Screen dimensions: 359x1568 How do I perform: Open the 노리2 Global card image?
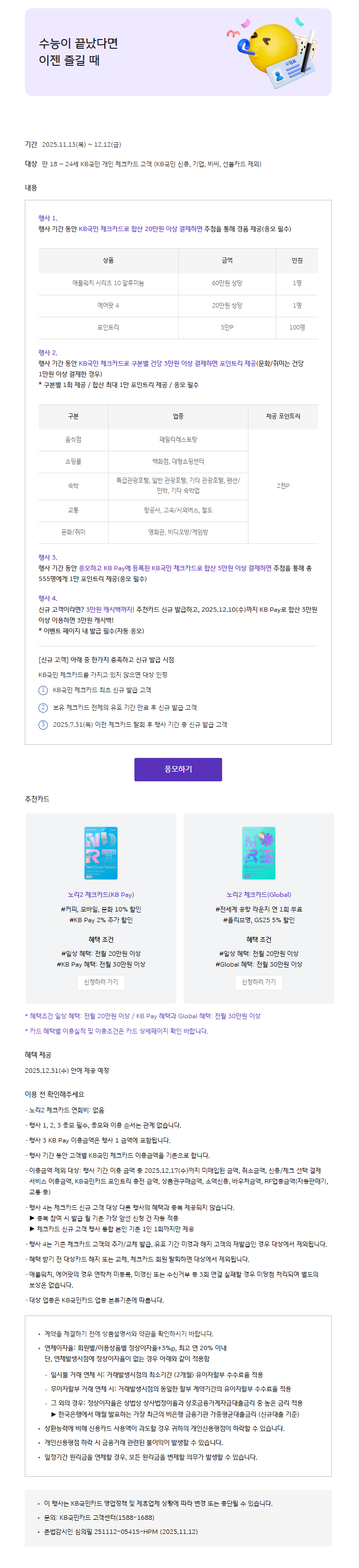click(259, 853)
